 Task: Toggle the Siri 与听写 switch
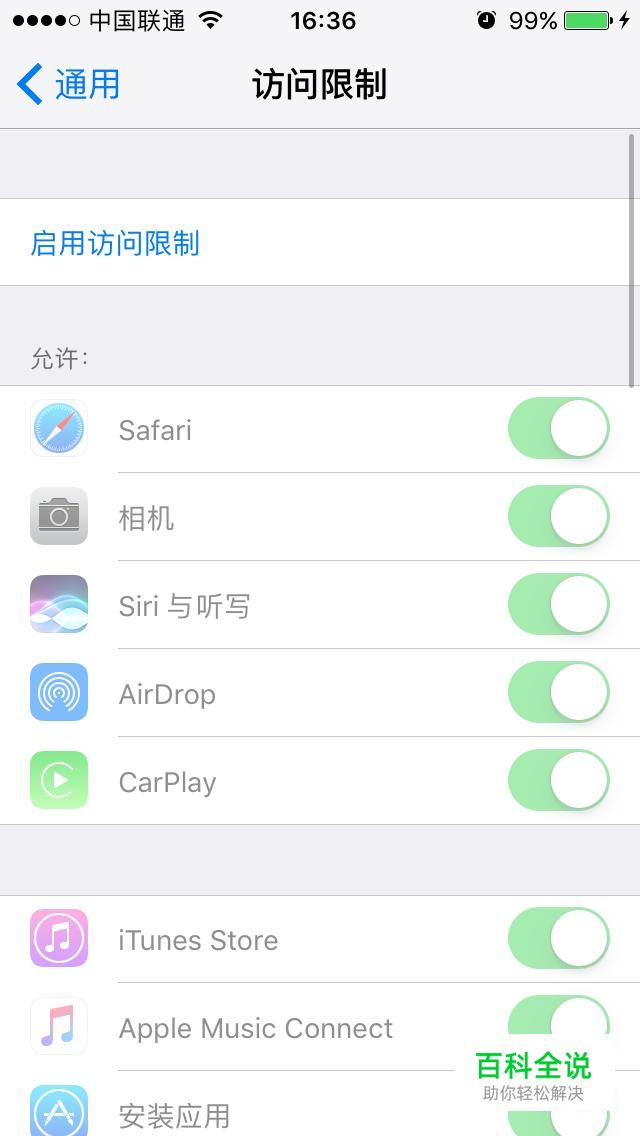coord(558,605)
